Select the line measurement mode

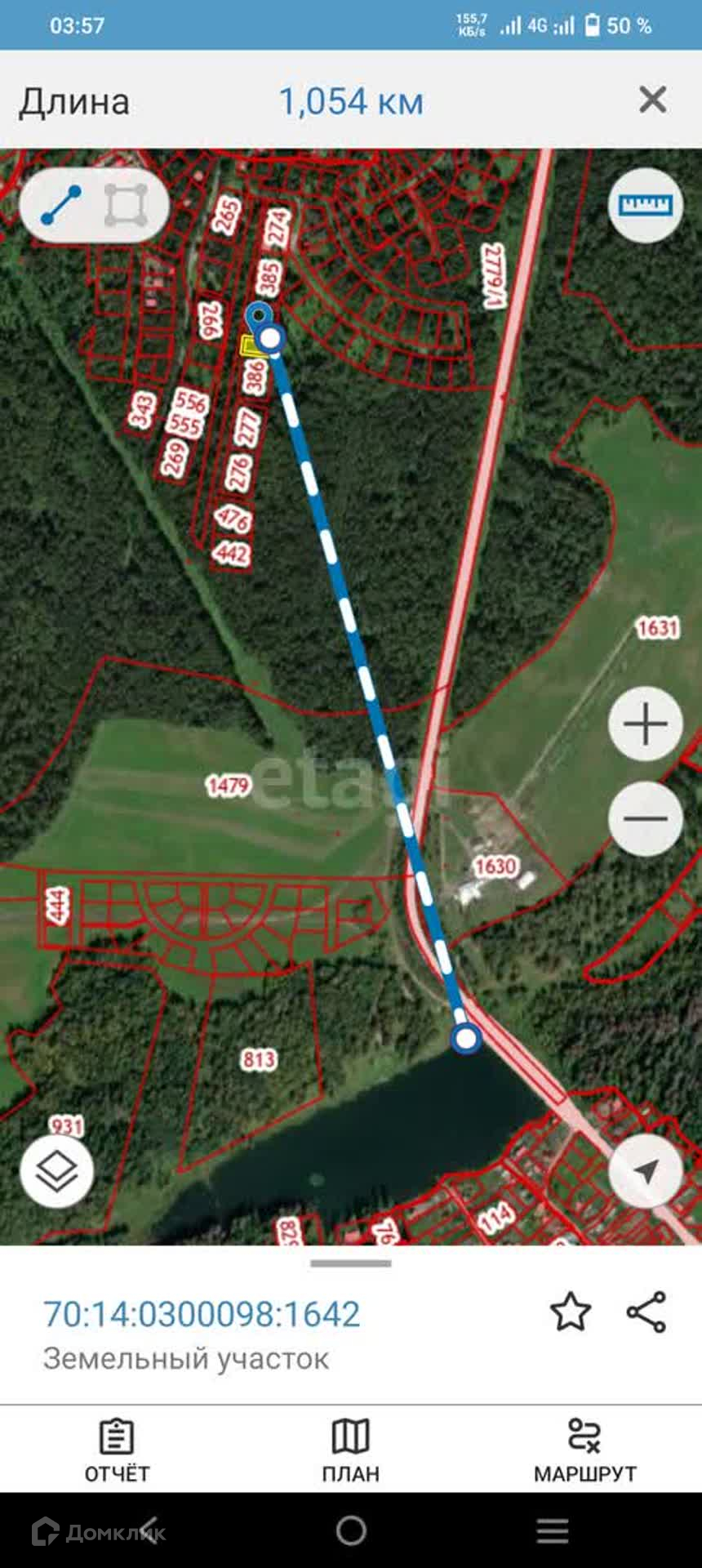point(61,205)
